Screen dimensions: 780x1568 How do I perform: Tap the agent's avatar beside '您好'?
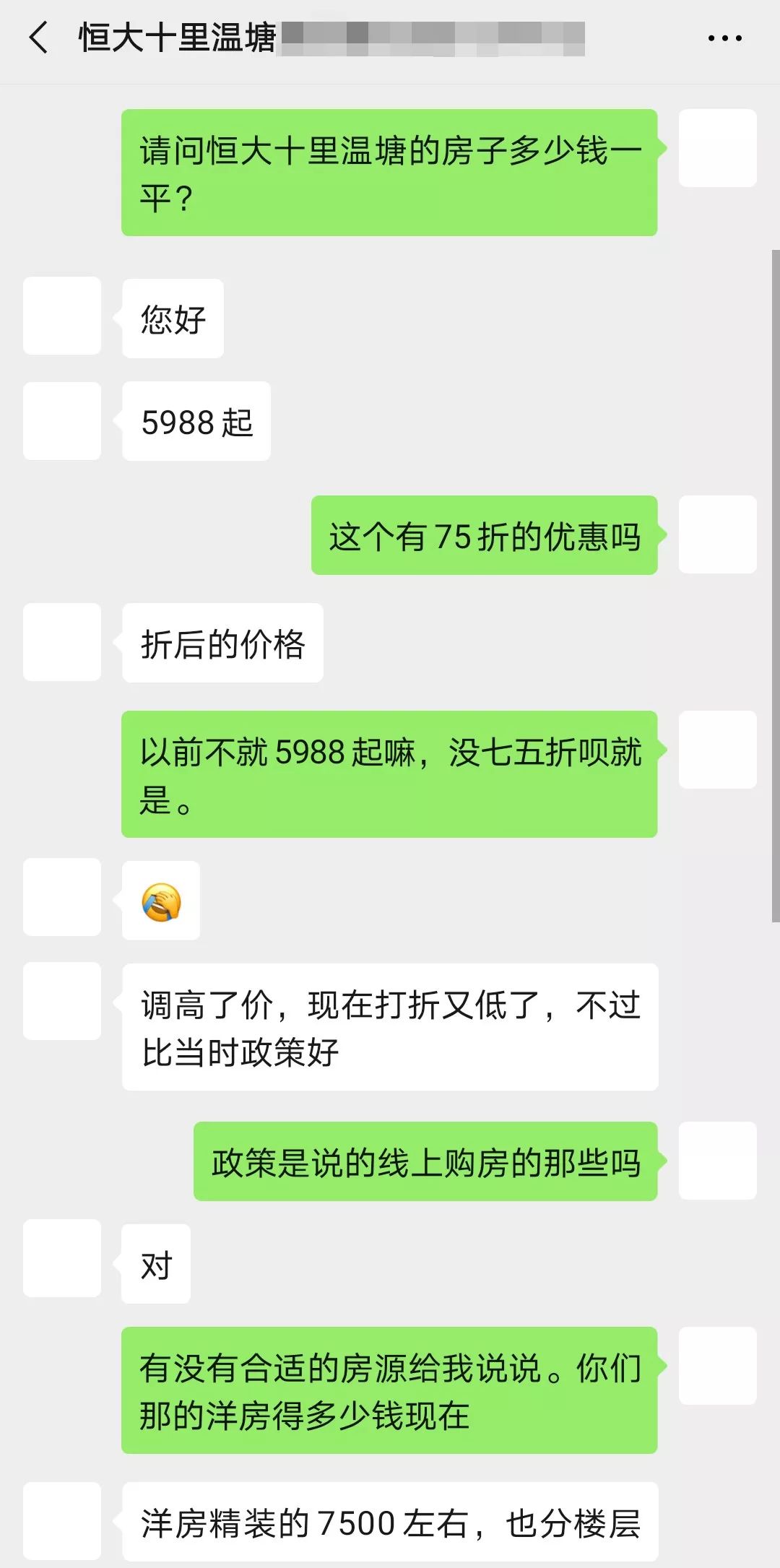[x=61, y=318]
